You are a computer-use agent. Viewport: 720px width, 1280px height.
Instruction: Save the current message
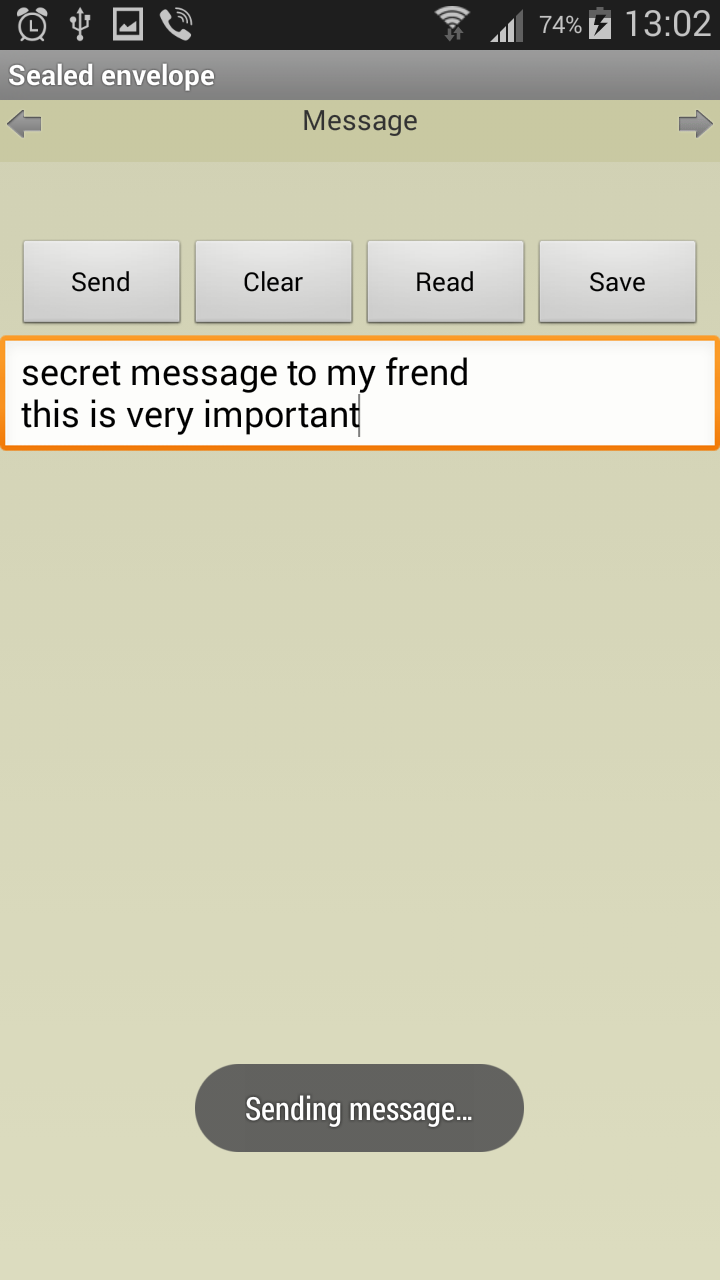pos(617,282)
